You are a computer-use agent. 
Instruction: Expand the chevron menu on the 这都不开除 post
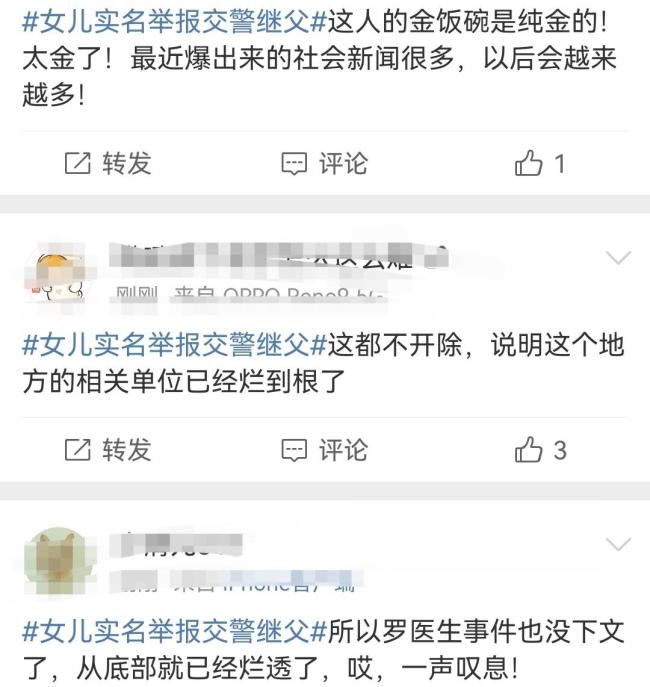tap(619, 258)
